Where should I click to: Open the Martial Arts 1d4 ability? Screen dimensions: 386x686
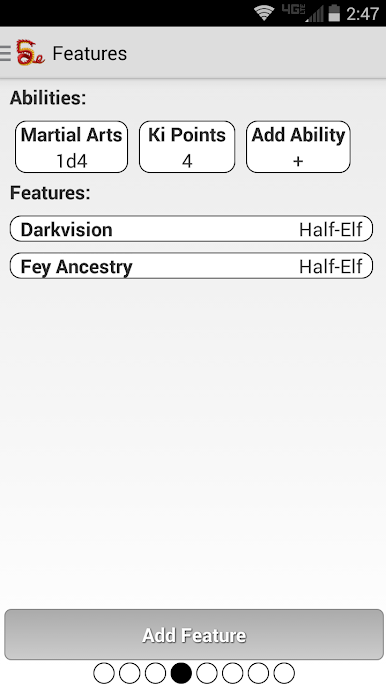click(72, 147)
